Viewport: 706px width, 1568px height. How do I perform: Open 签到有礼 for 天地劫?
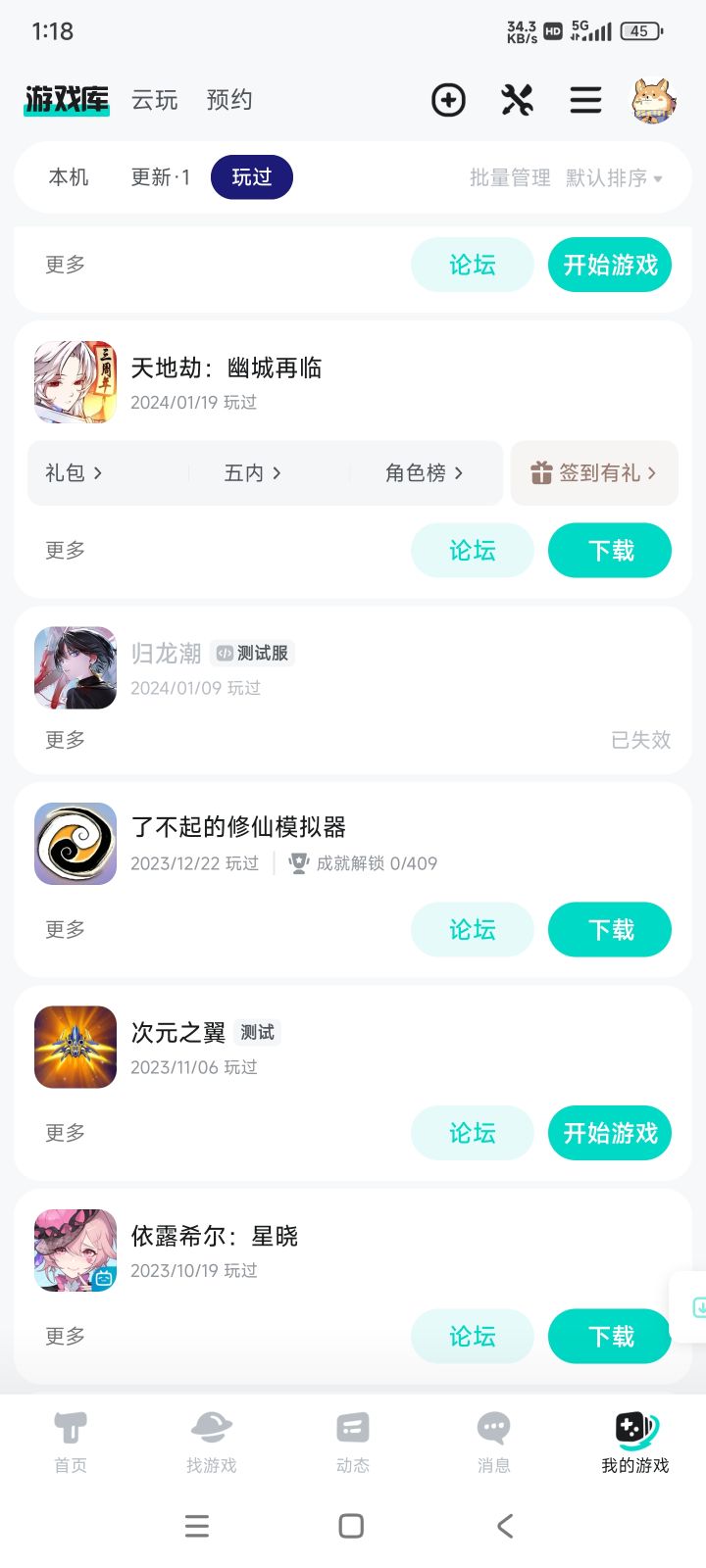click(594, 473)
